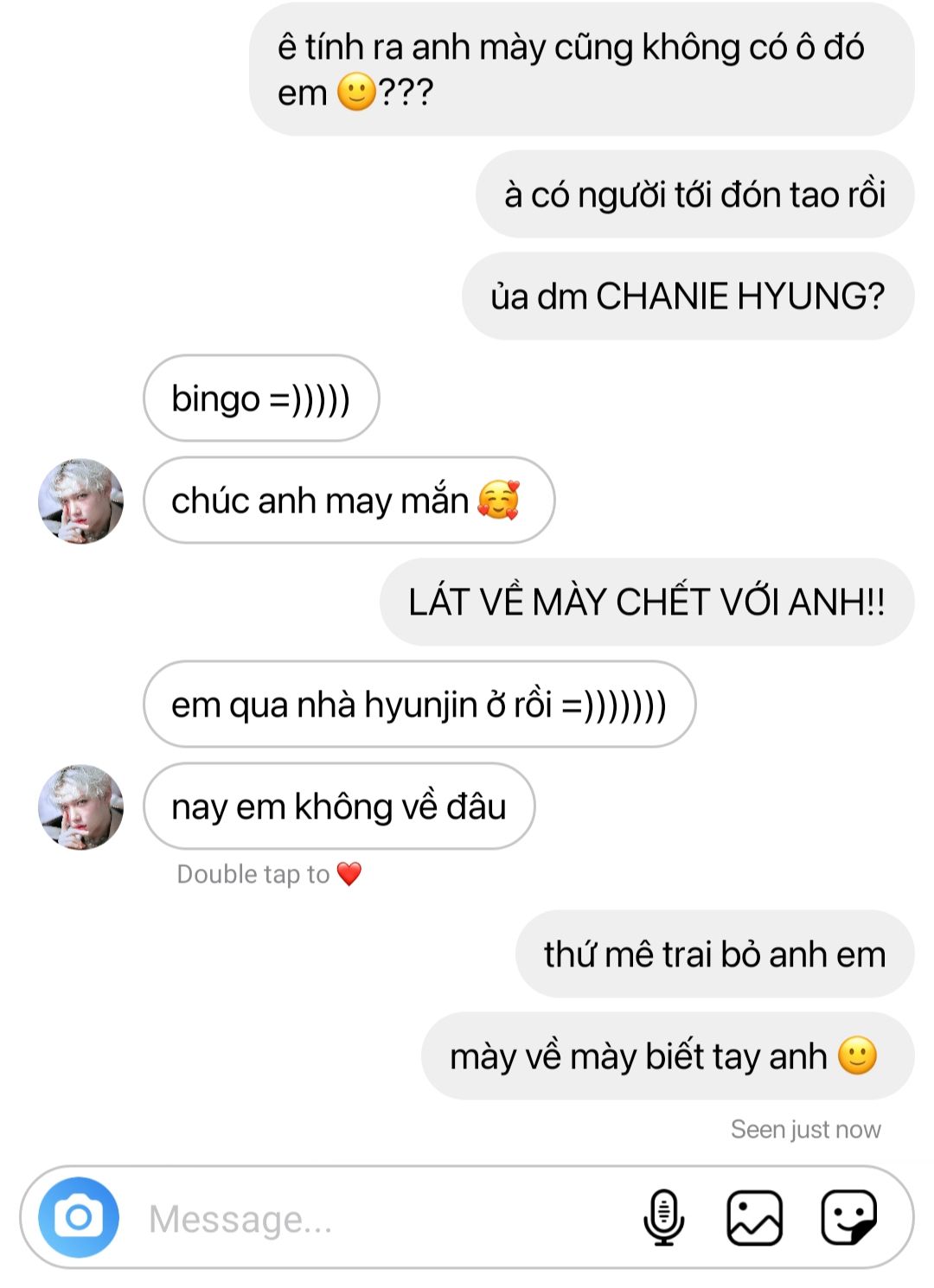
Task: Open sender's avatar beside 'nay em không về đâu'
Action: tap(81, 807)
